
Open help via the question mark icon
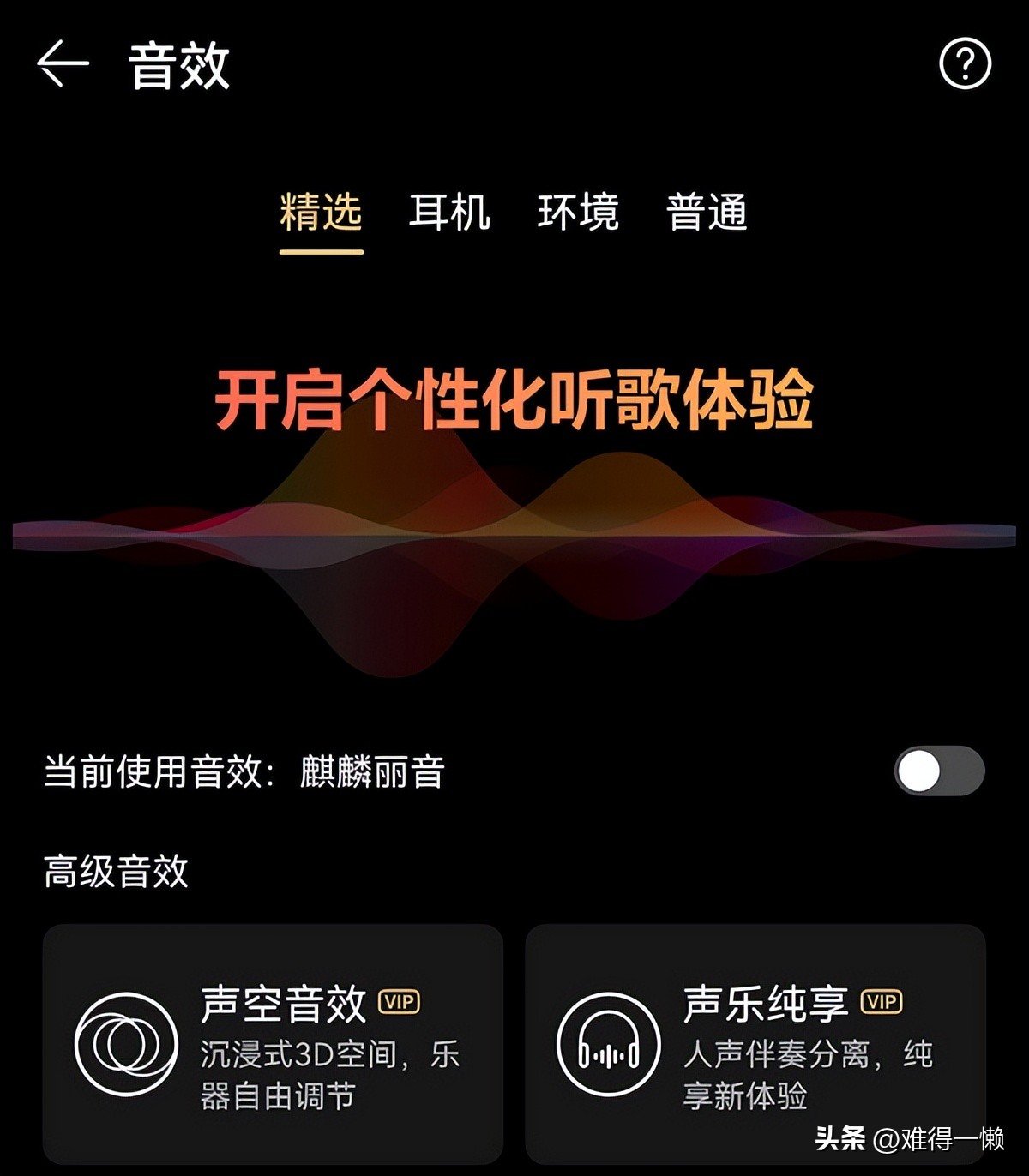[x=967, y=62]
